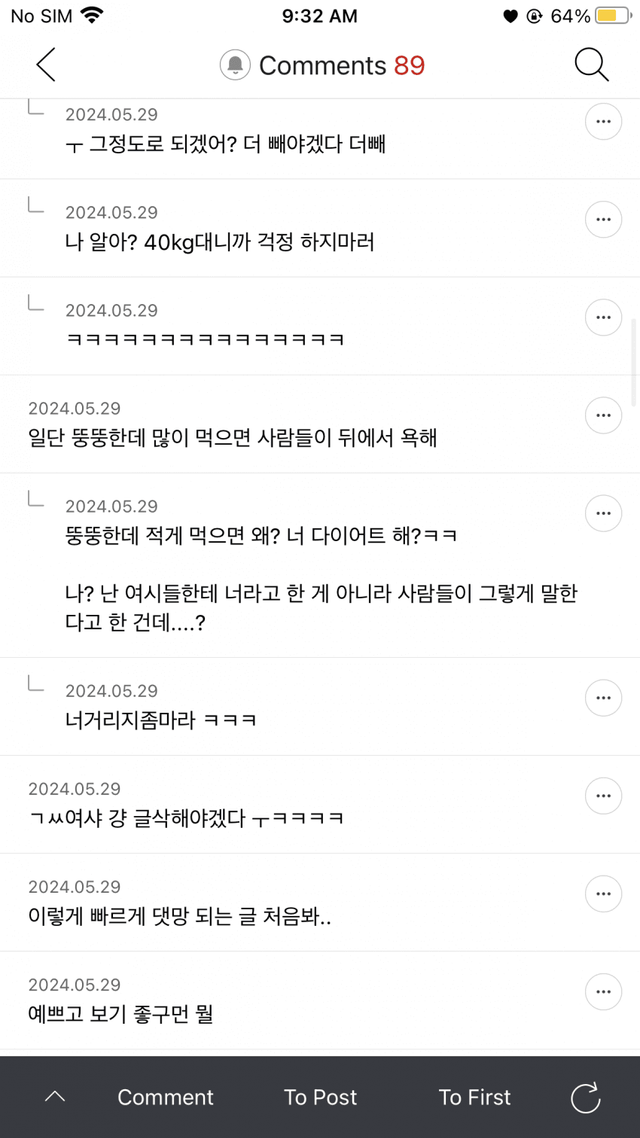Open more options for the '40kg대니까' reply
This screenshot has width=640, height=1138.
tap(603, 219)
